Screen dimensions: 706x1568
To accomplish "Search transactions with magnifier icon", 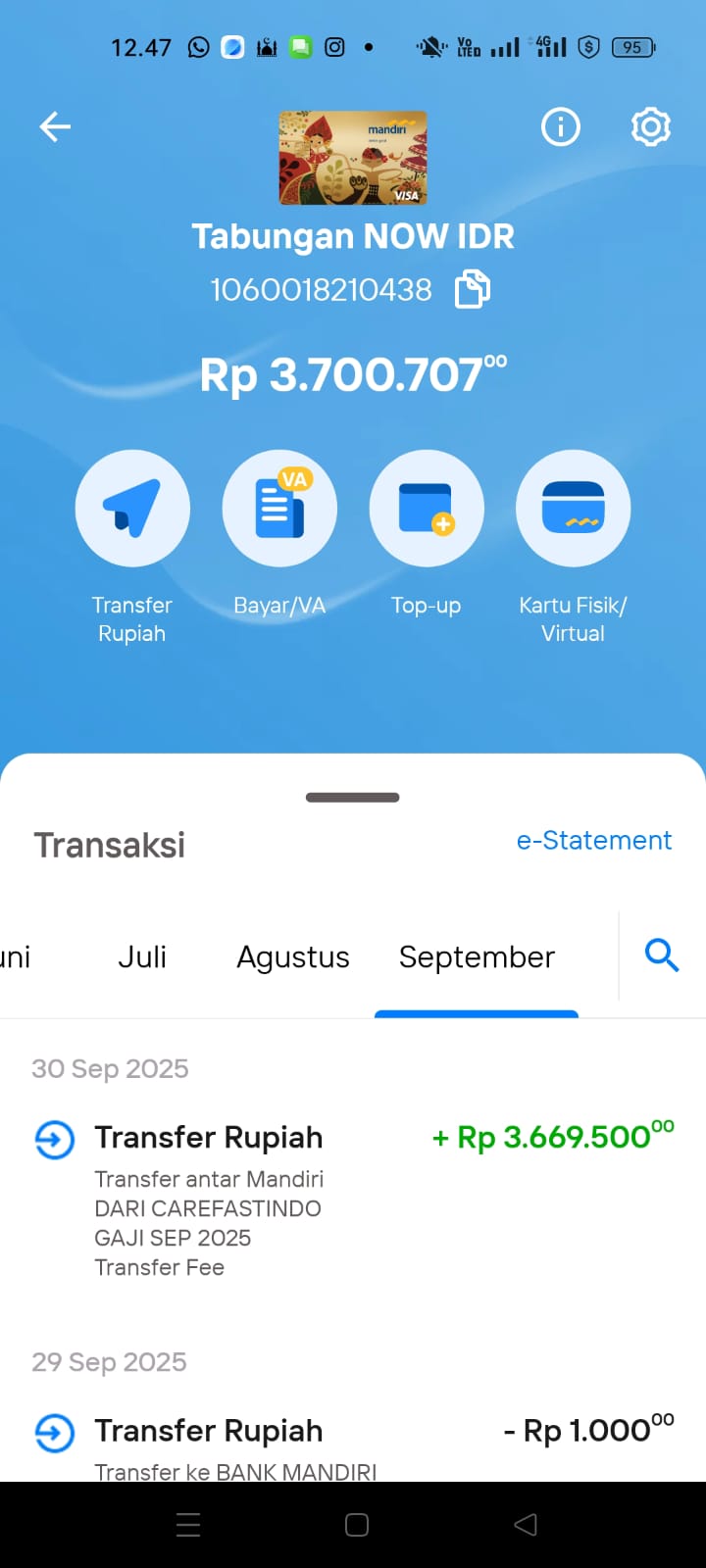I will coord(662,955).
